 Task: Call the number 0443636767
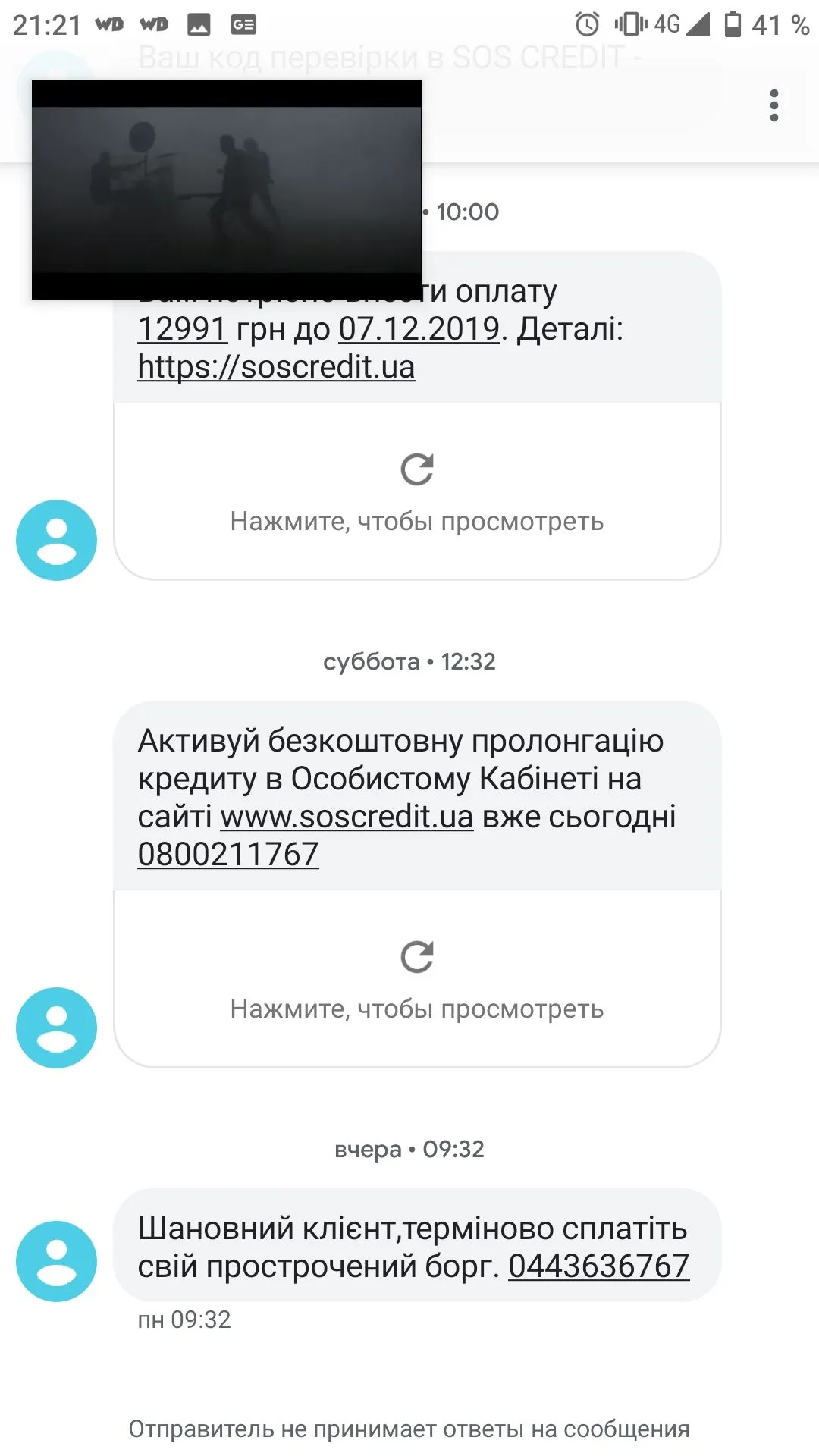(598, 1266)
